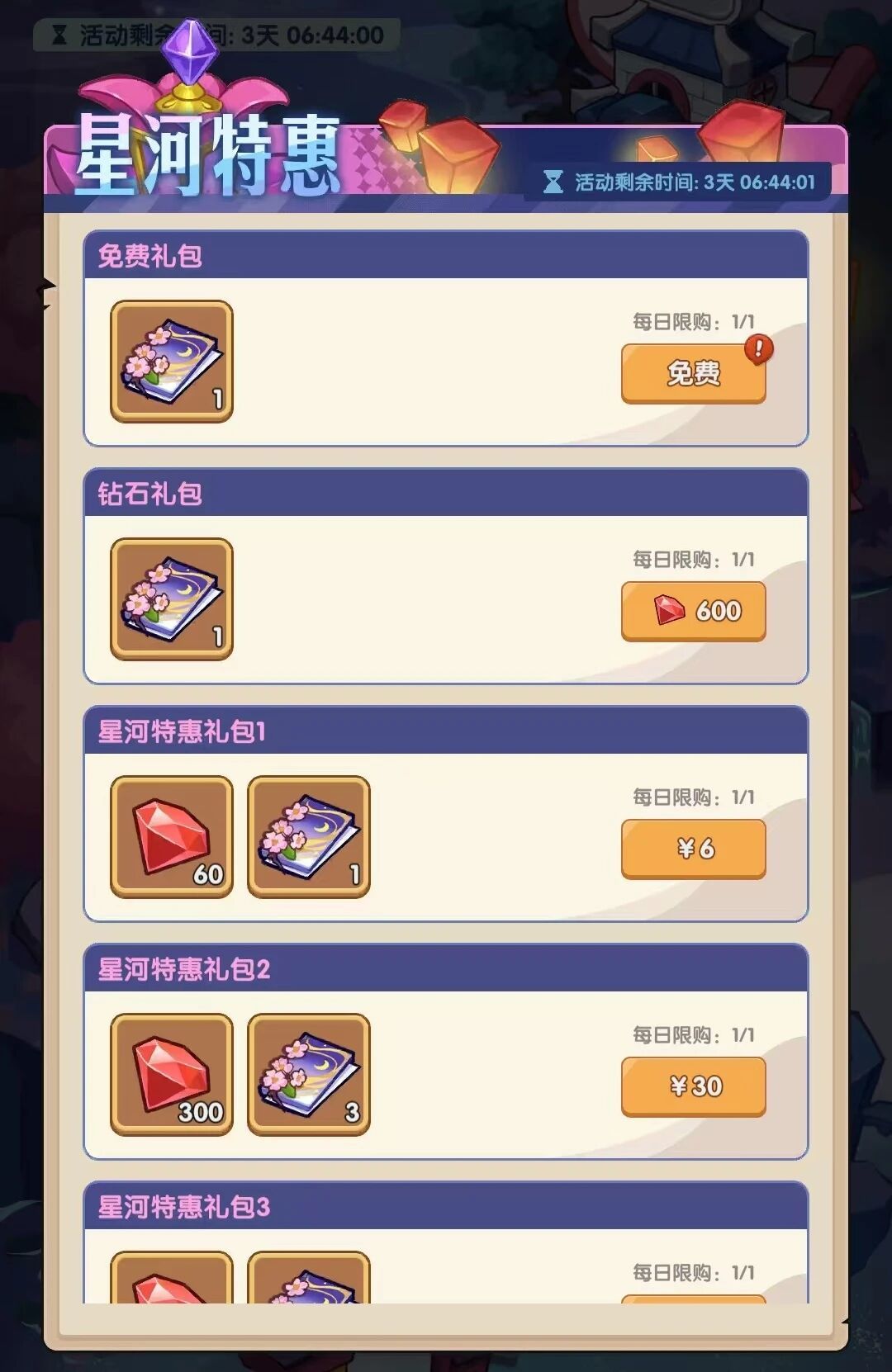Buy 星河特惠礼包2 for ¥30
Viewport: 892px width, 1372px height.
pyautogui.click(x=694, y=1087)
